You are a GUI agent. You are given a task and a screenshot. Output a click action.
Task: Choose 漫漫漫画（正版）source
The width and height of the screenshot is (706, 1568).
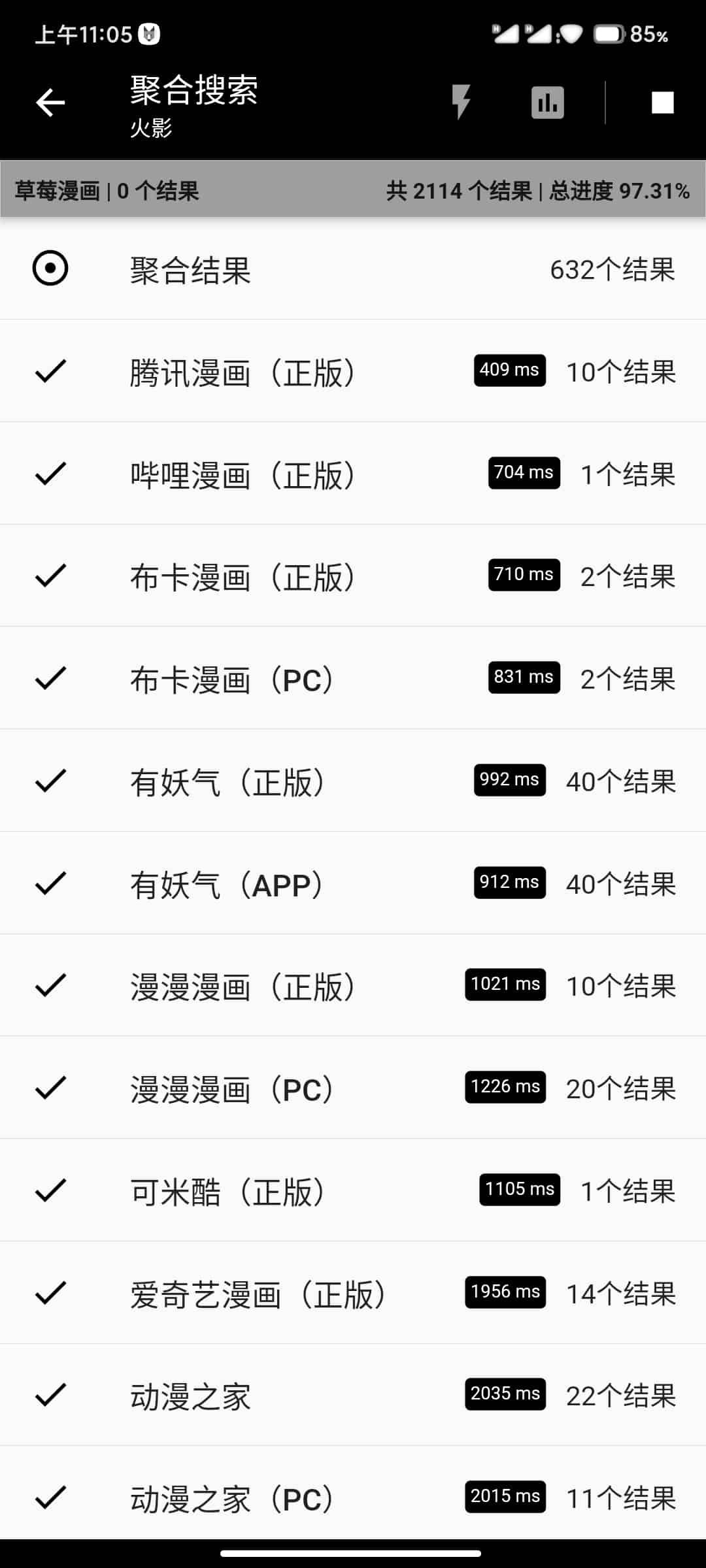coord(353,985)
